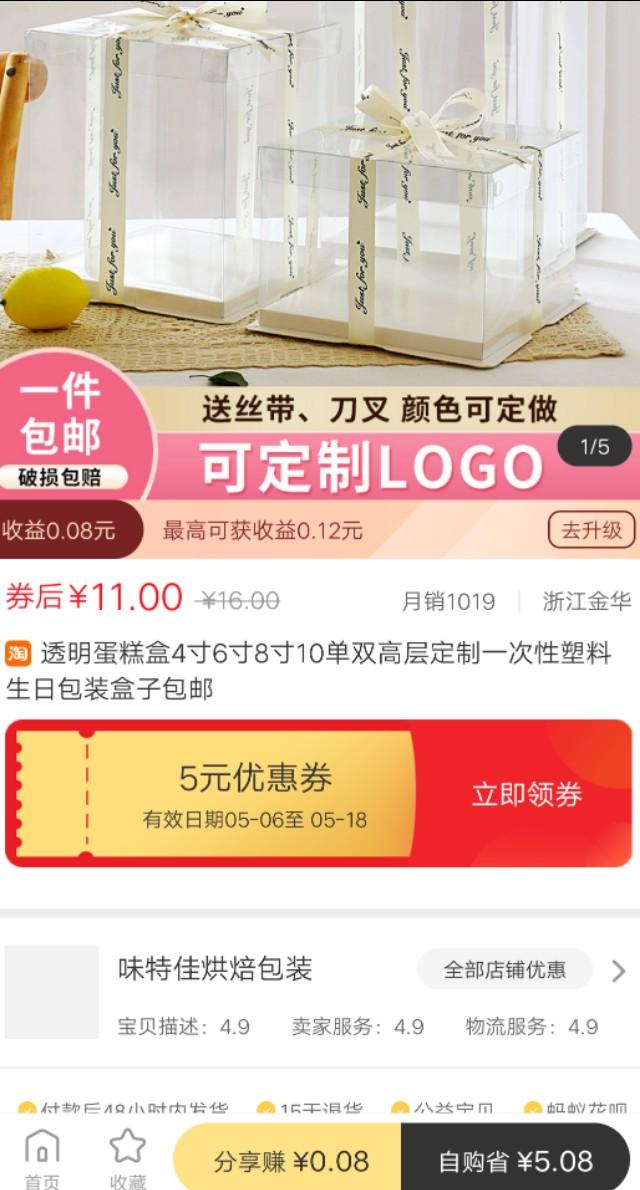Open 全部店铺优惠 store offers
The image size is (640, 1190).
(x=504, y=969)
